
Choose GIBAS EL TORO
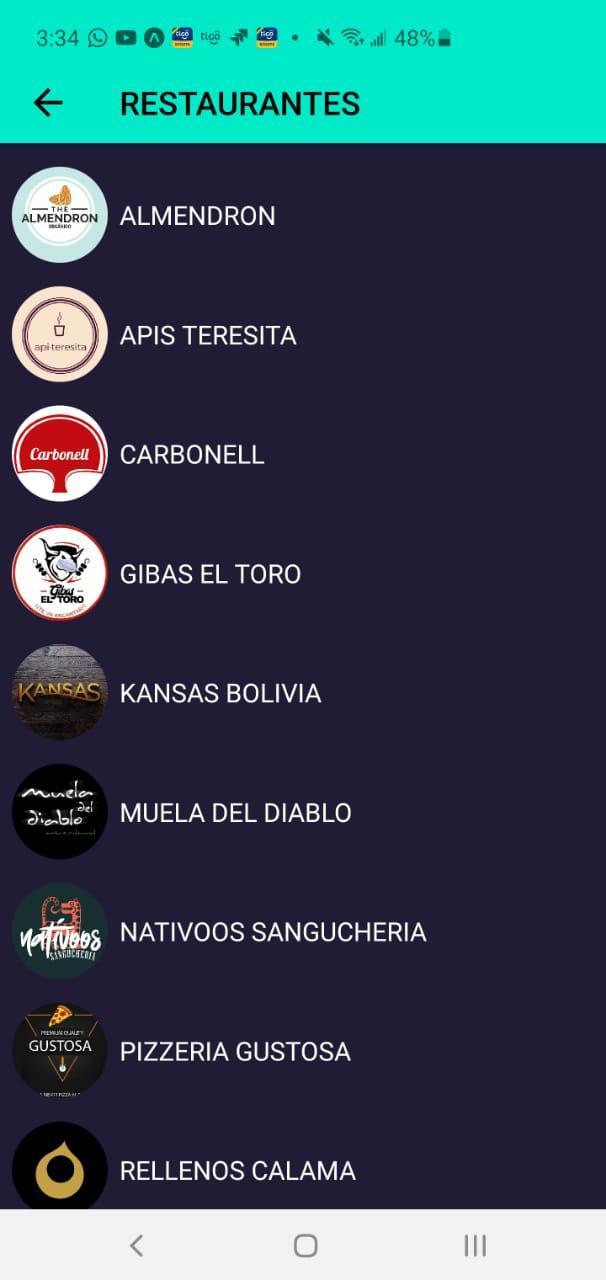pyautogui.click(x=210, y=574)
